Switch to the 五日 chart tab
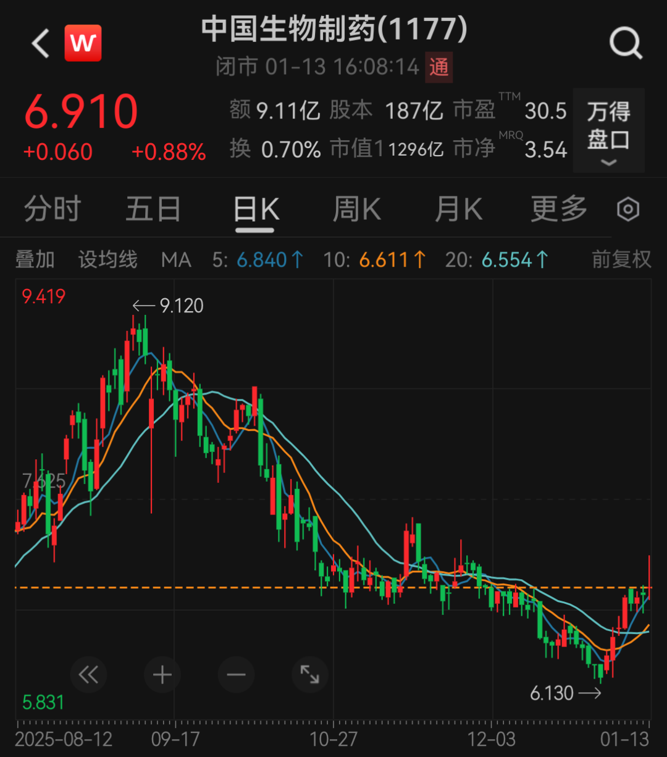667x757 pixels. pos(153,209)
